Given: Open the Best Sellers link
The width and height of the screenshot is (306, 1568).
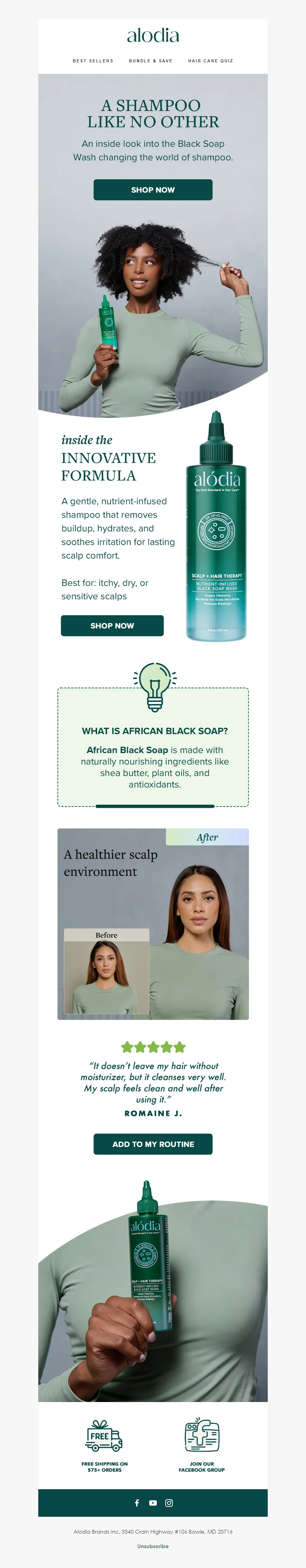Looking at the screenshot, I should click(93, 61).
